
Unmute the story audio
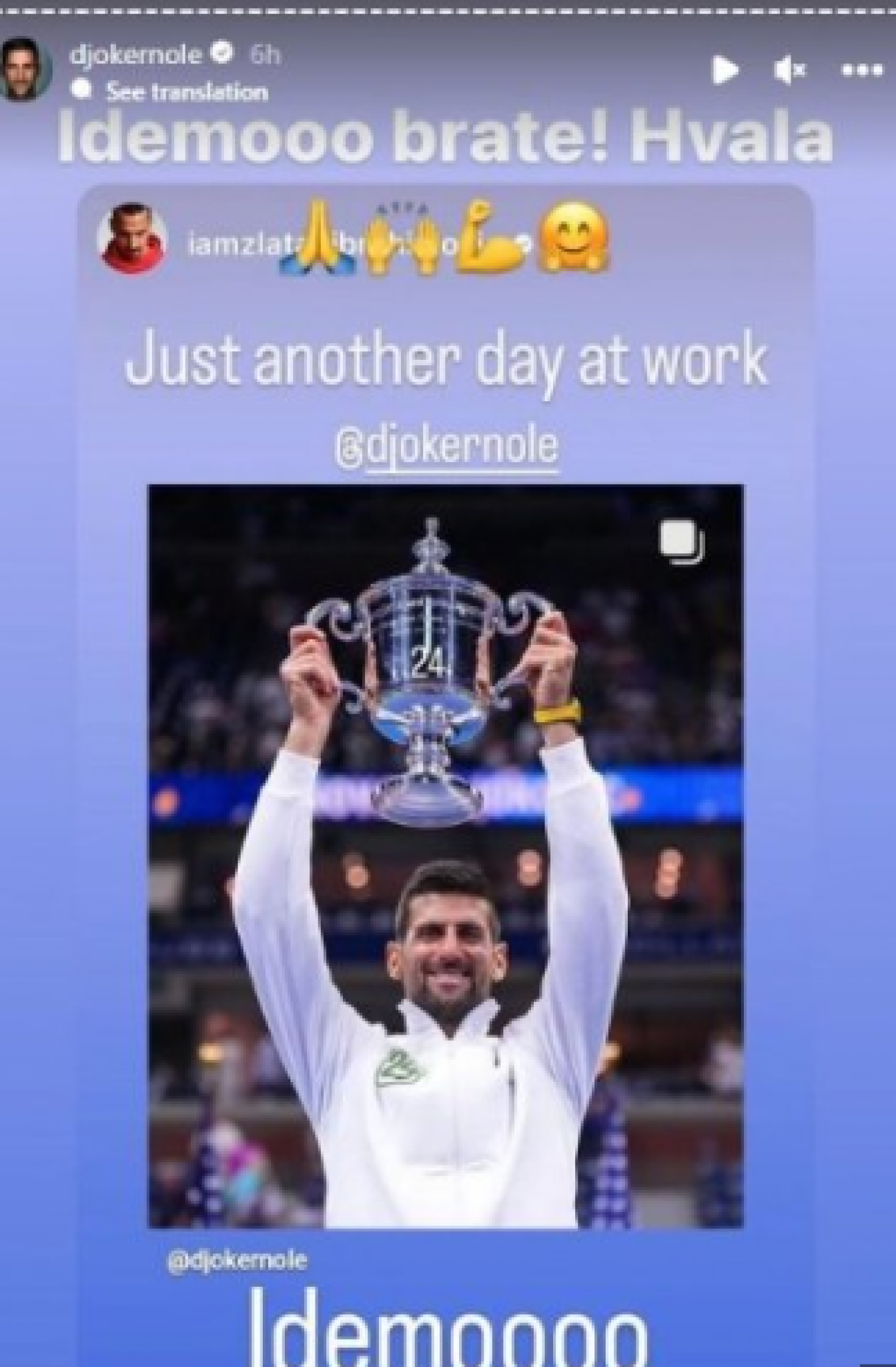(789, 70)
